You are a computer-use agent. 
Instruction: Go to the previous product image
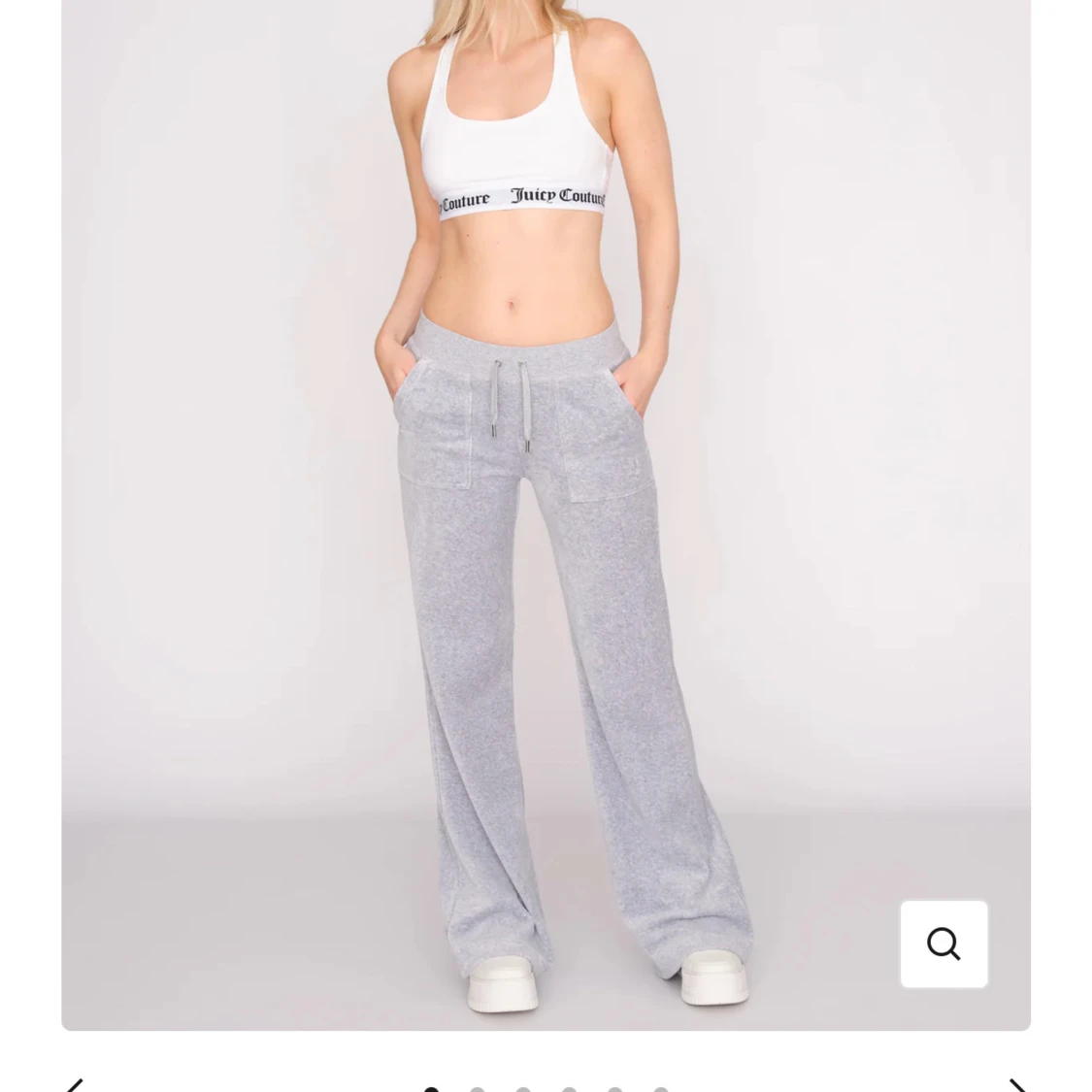[x=75, y=1085]
